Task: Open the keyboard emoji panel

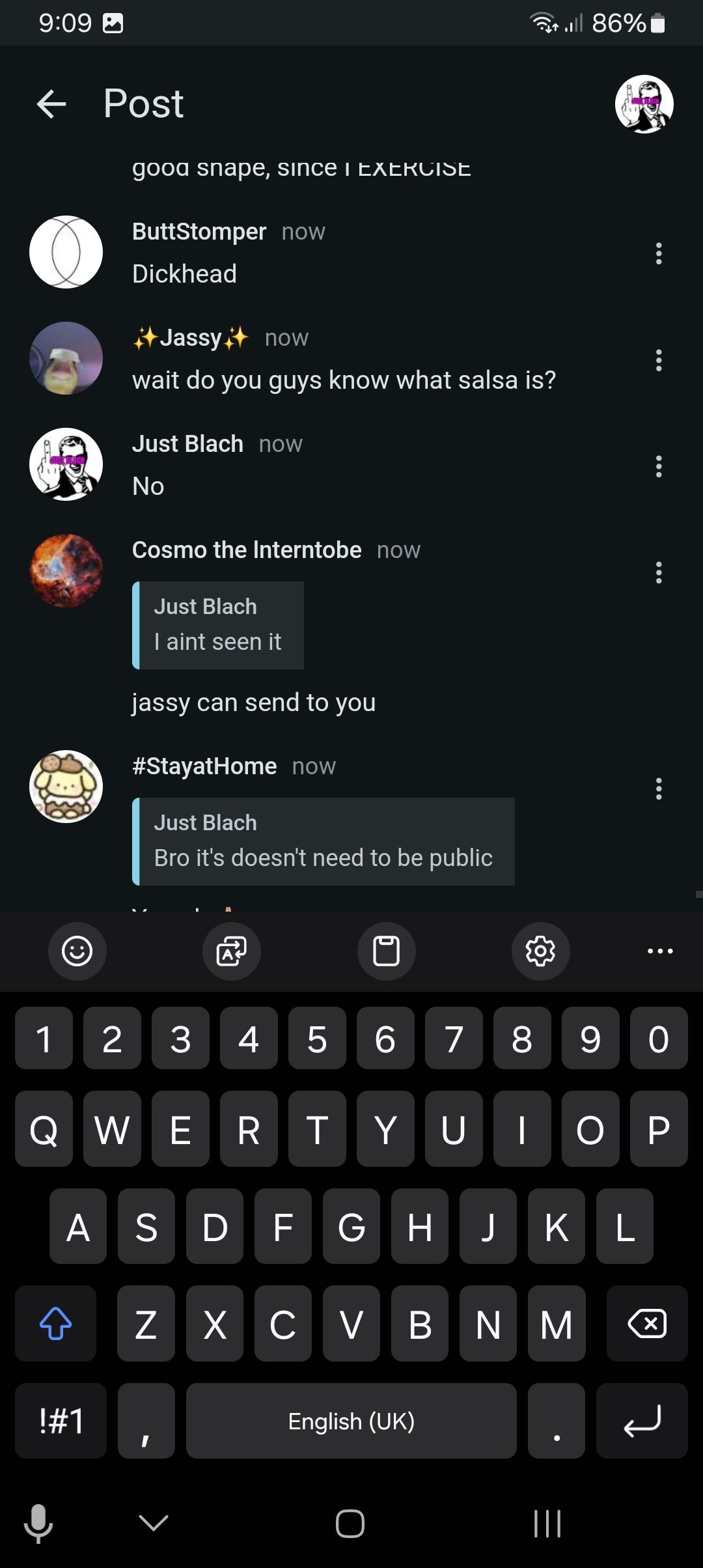Action: (x=77, y=951)
